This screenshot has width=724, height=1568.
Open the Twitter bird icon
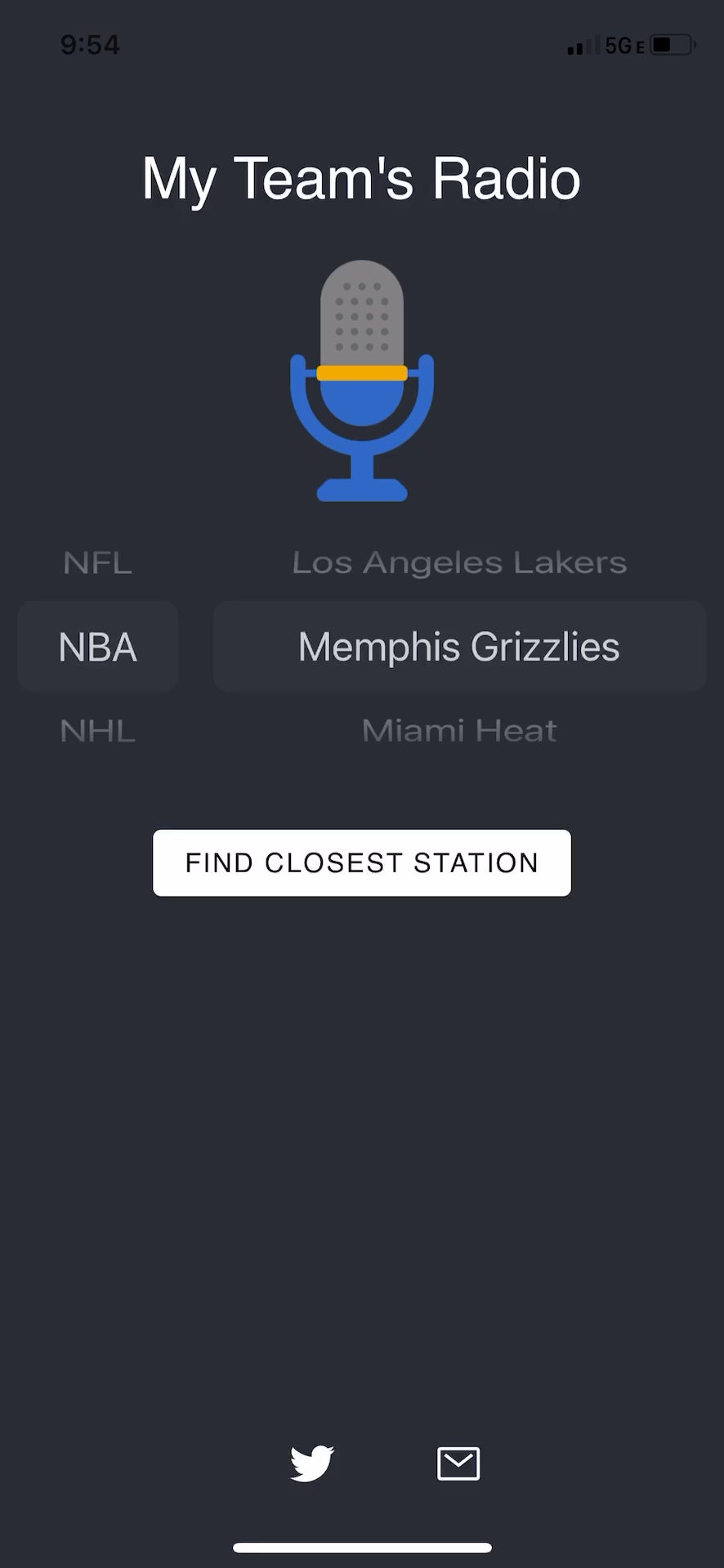[312, 1463]
